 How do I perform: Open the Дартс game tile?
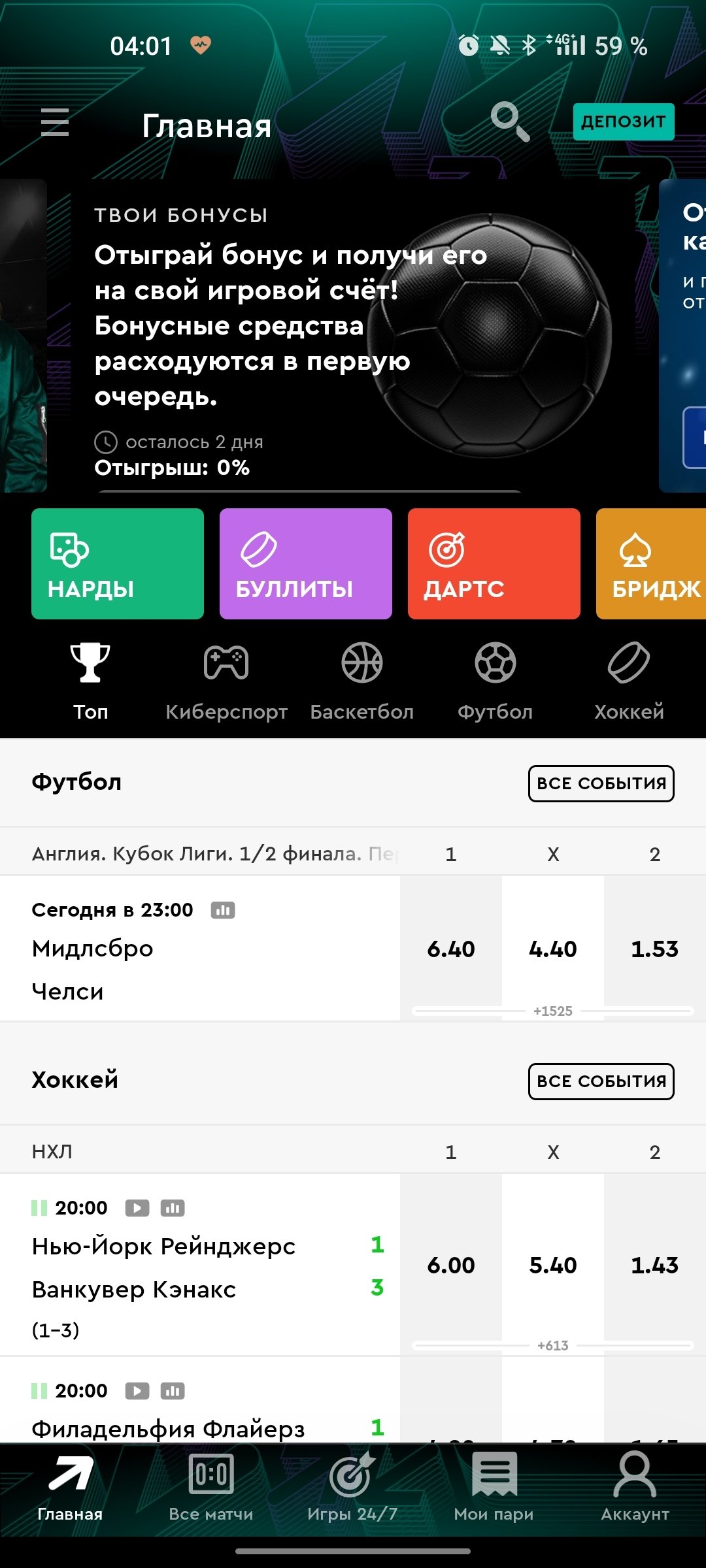tap(494, 564)
